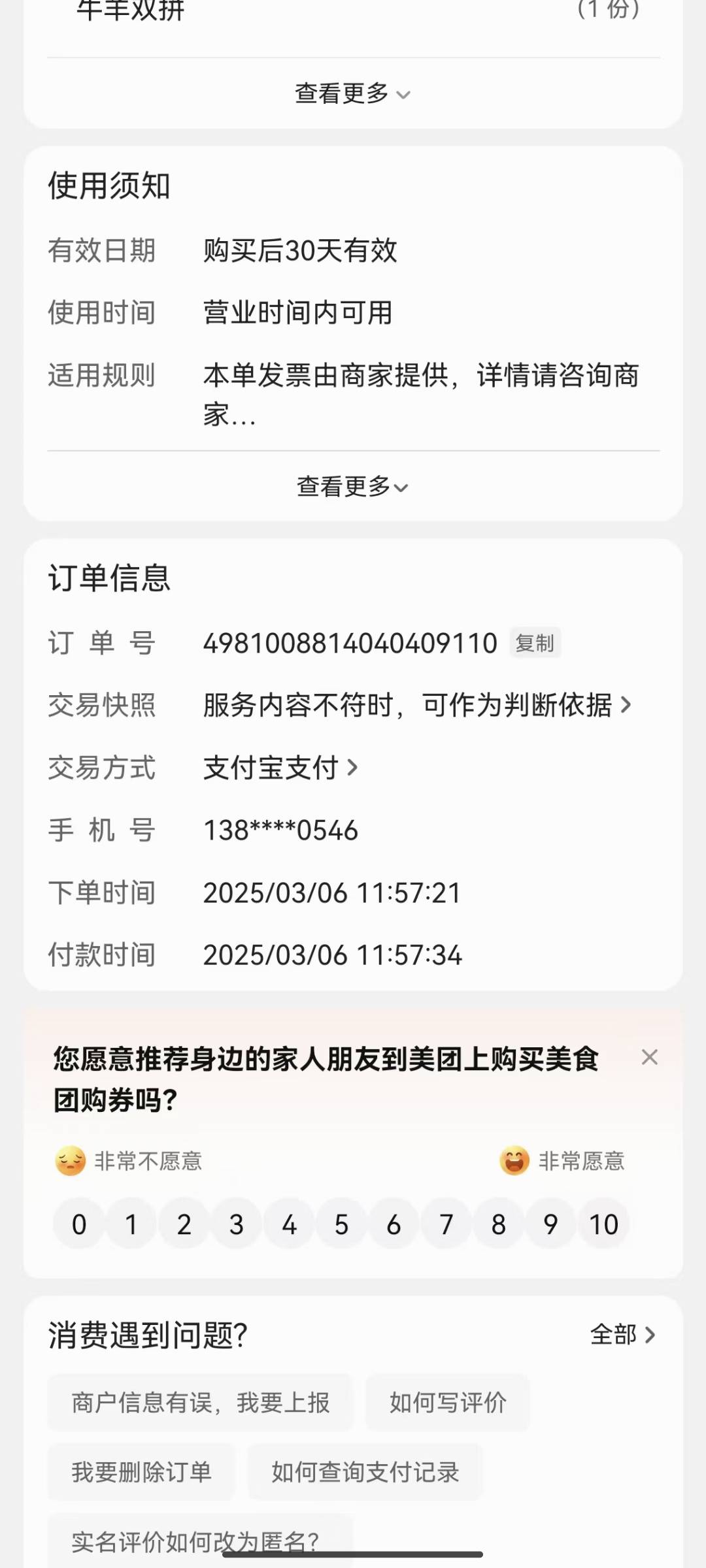Viewport: 706px width, 1568px height.
Task: Dismiss the recommendation survey card
Action: (x=649, y=1058)
